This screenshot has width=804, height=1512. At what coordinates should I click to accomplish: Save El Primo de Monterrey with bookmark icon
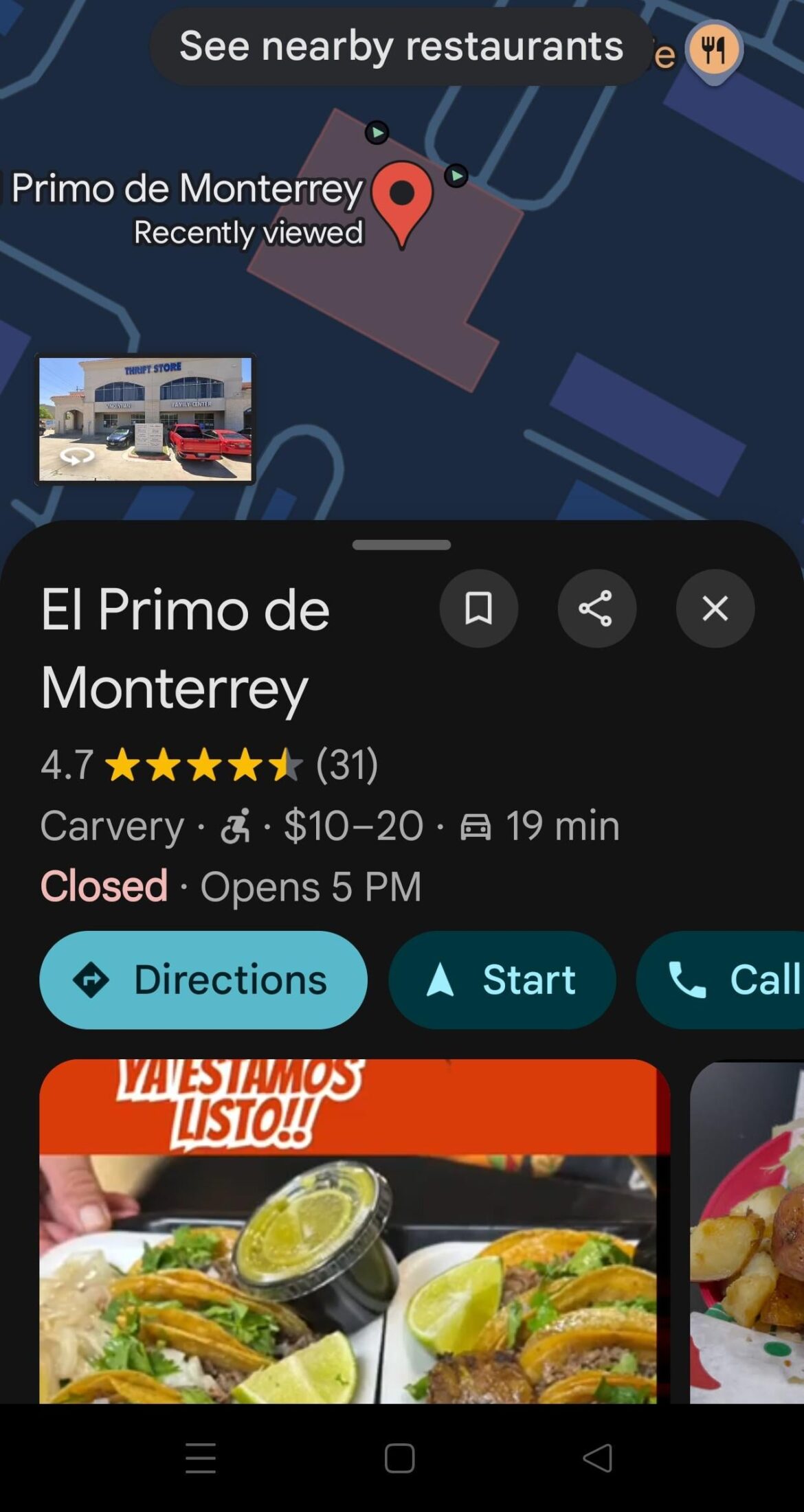[x=479, y=609]
